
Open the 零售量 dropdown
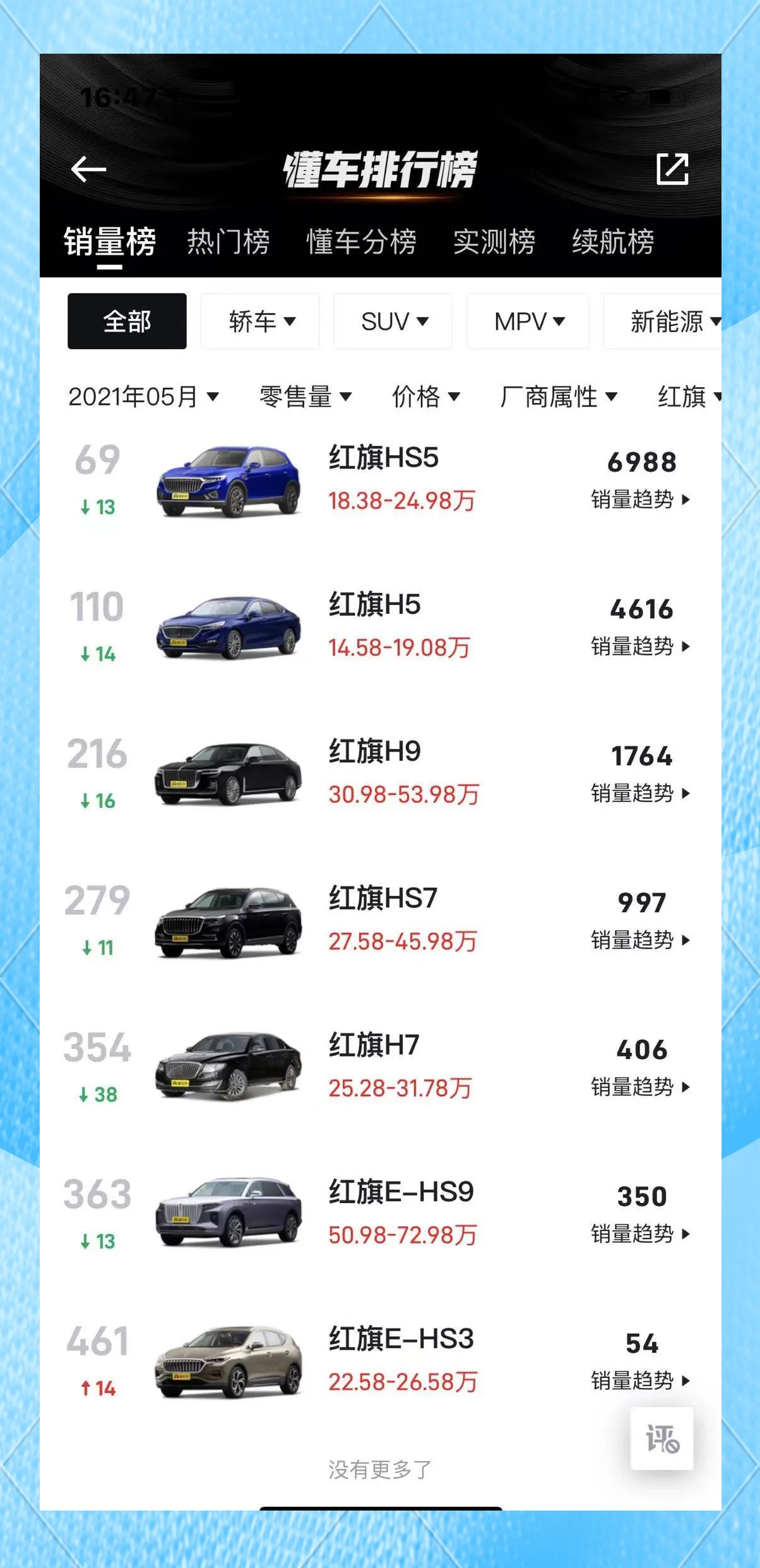[x=305, y=397]
